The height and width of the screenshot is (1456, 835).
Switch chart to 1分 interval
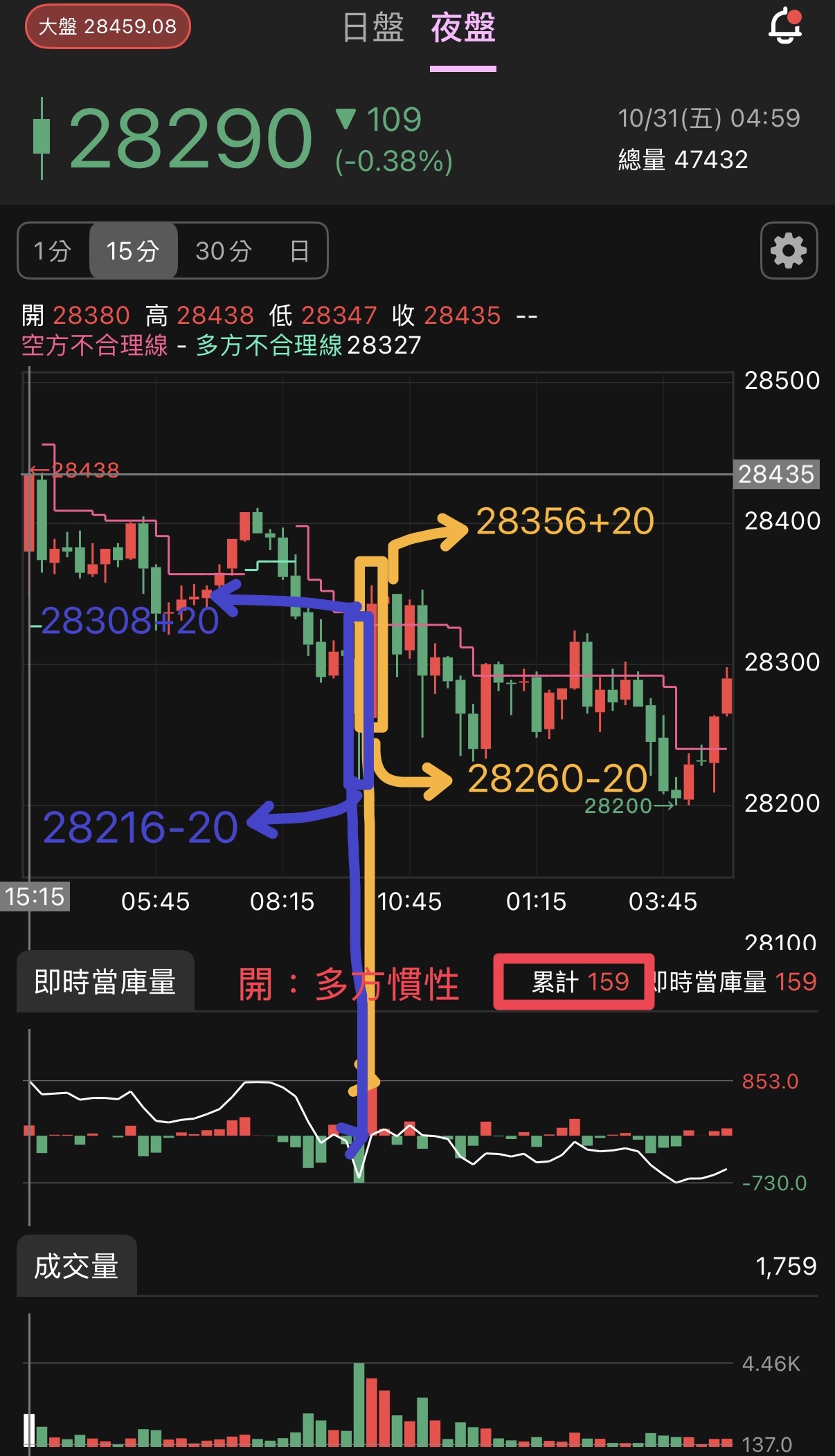(53, 251)
